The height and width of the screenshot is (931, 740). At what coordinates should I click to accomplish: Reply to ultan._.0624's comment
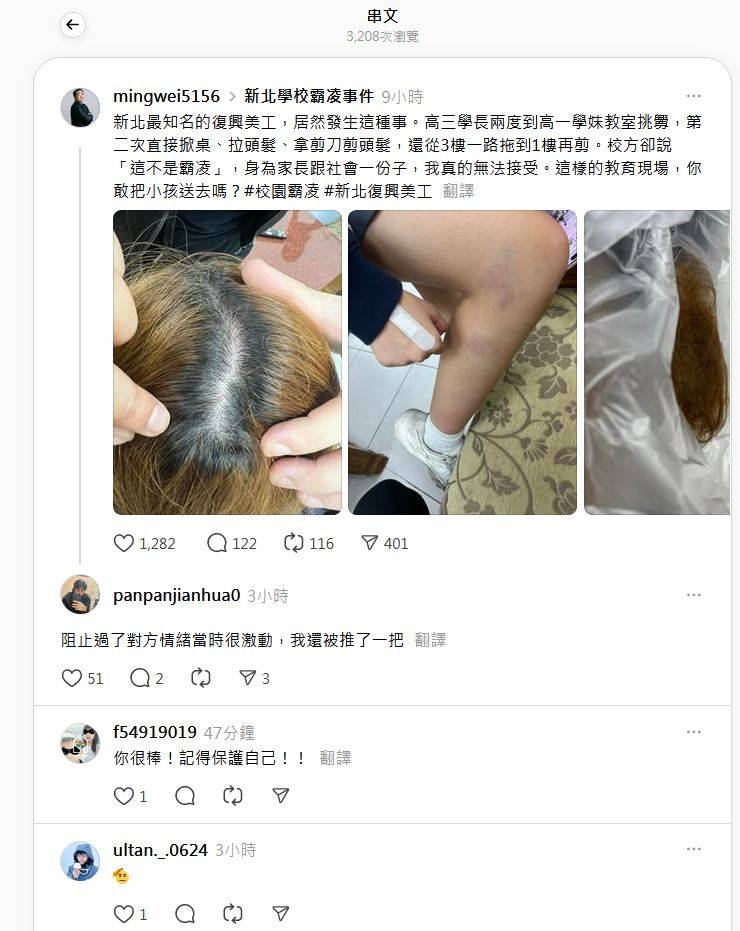(x=185, y=914)
